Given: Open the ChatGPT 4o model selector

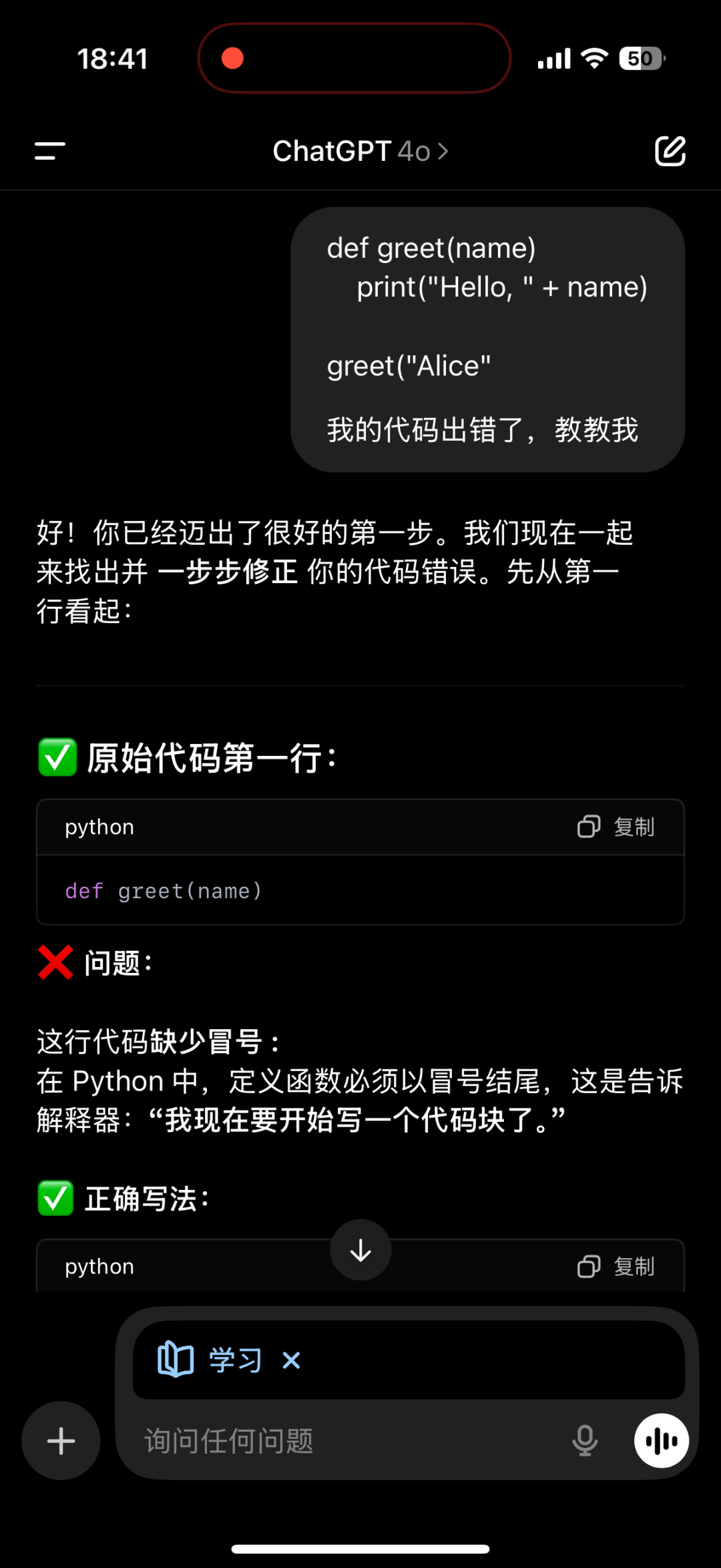Looking at the screenshot, I should pyautogui.click(x=360, y=151).
